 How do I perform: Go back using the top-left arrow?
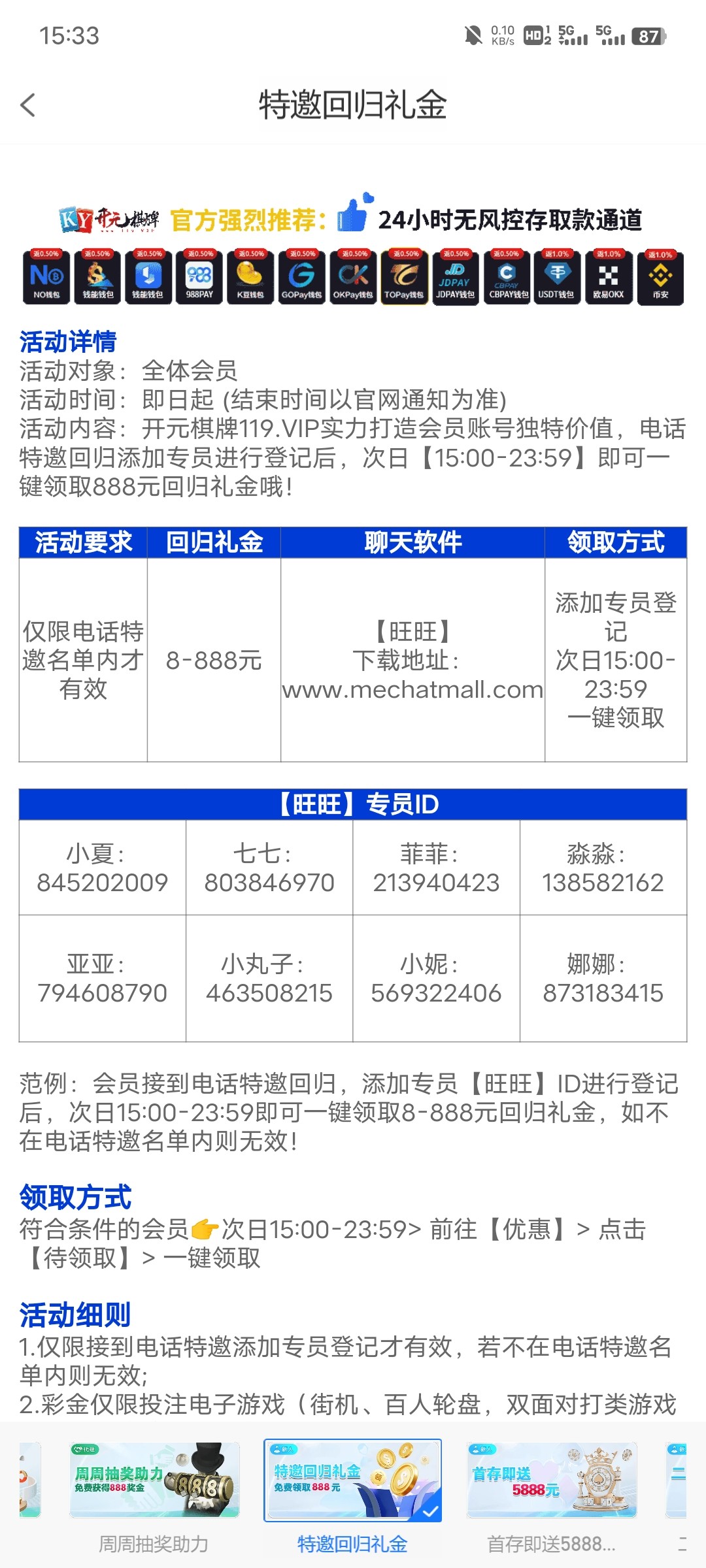(x=28, y=105)
